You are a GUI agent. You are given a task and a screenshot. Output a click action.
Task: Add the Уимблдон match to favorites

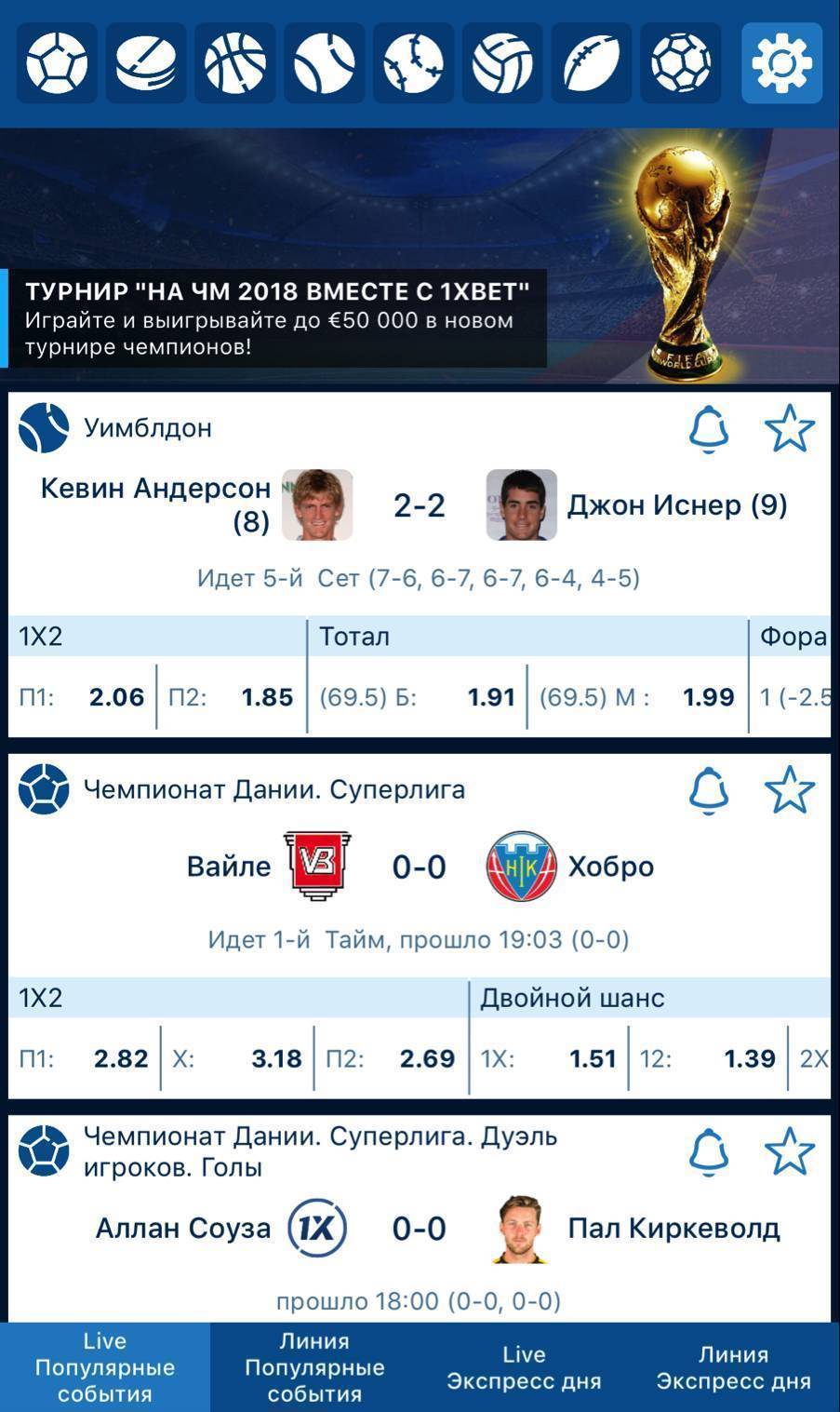click(789, 429)
